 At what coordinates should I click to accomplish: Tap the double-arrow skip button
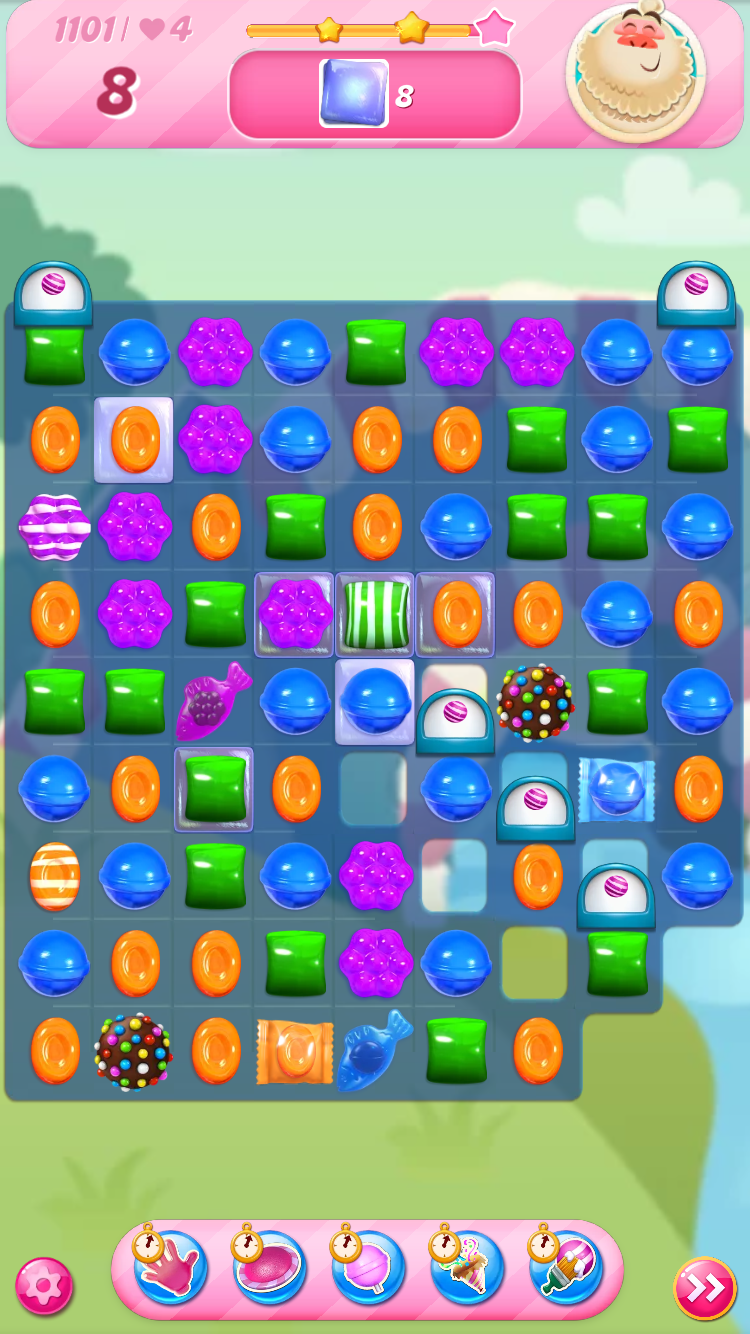(x=705, y=1288)
